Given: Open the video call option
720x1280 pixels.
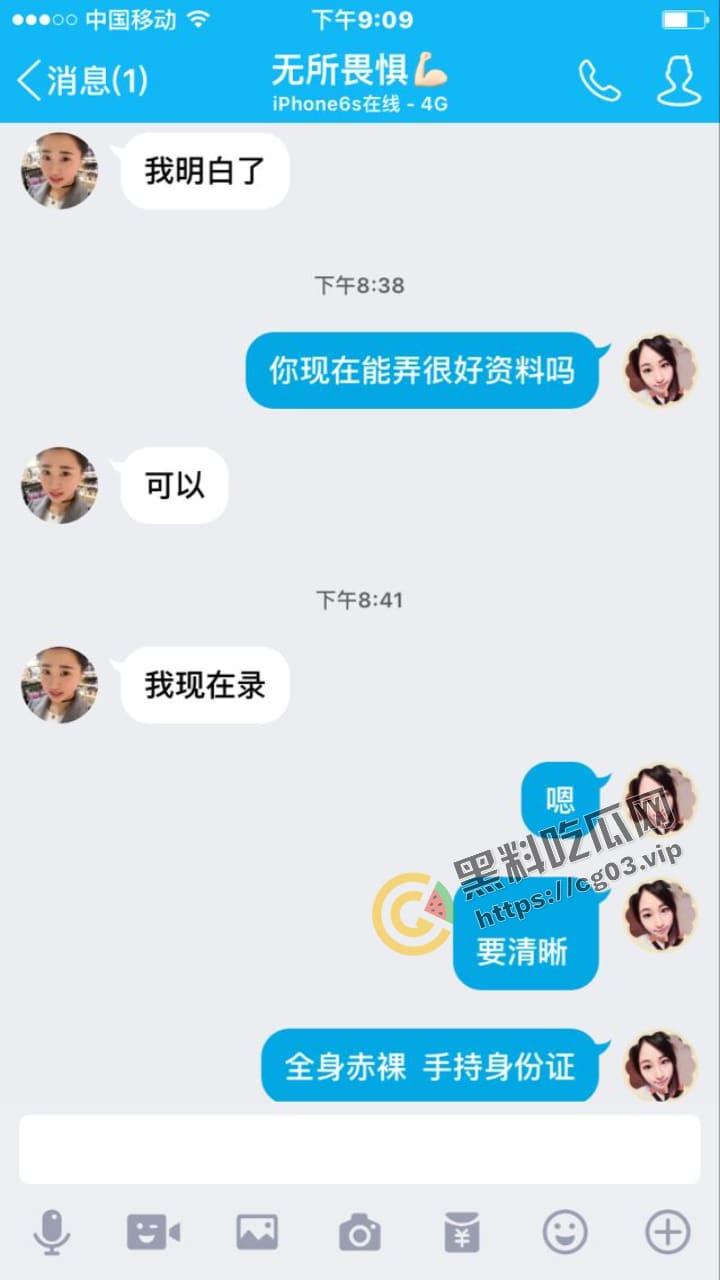Looking at the screenshot, I should (153, 1232).
